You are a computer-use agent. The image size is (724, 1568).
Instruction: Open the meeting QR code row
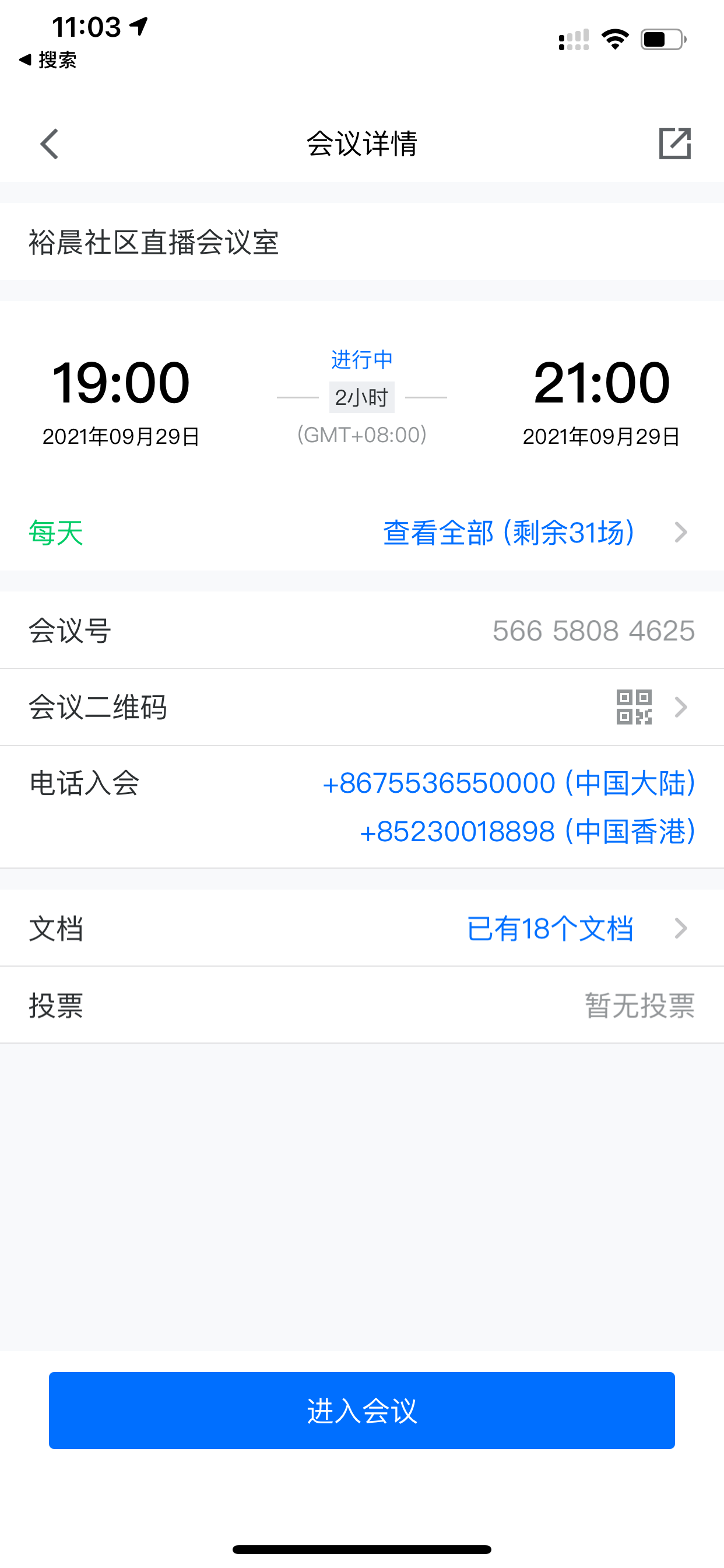click(362, 708)
